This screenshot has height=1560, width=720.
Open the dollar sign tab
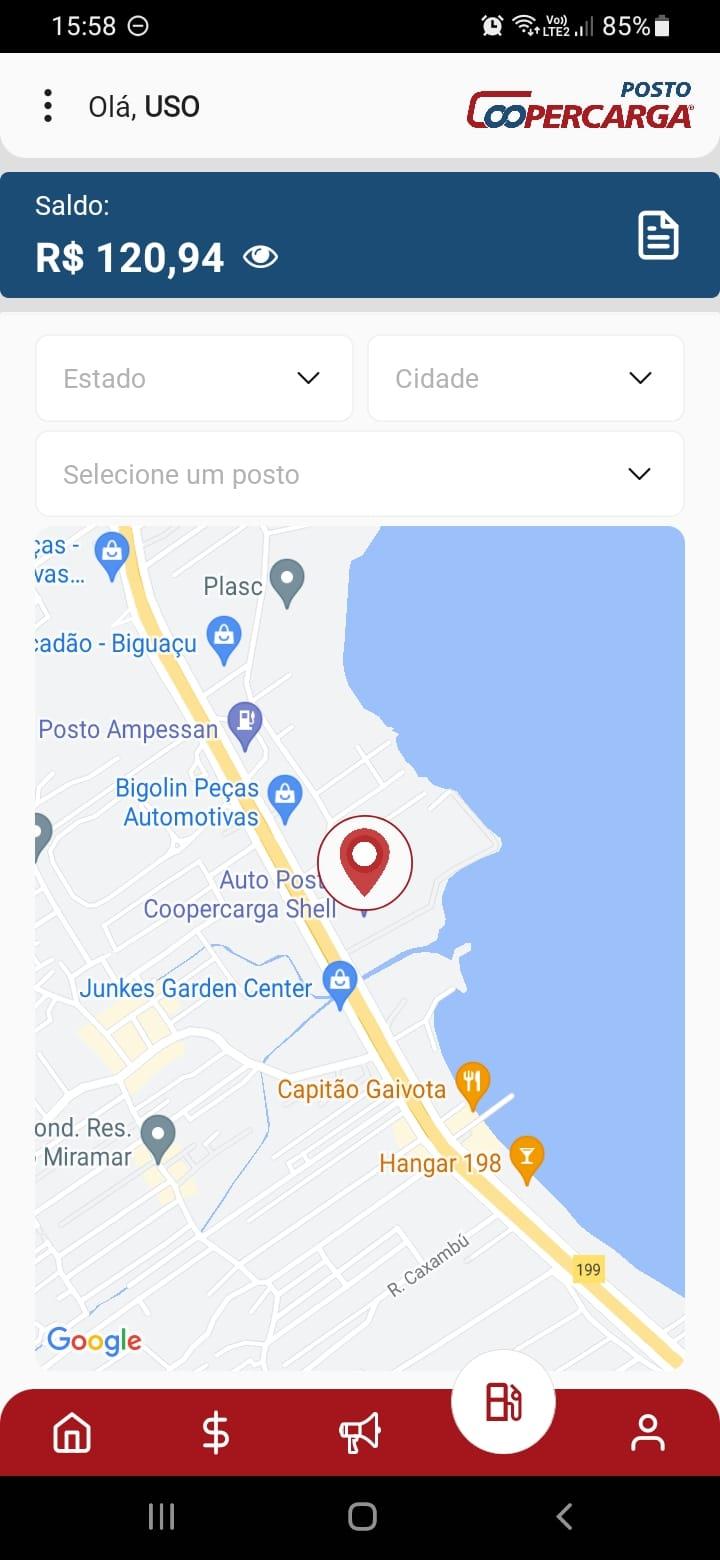click(x=216, y=1433)
